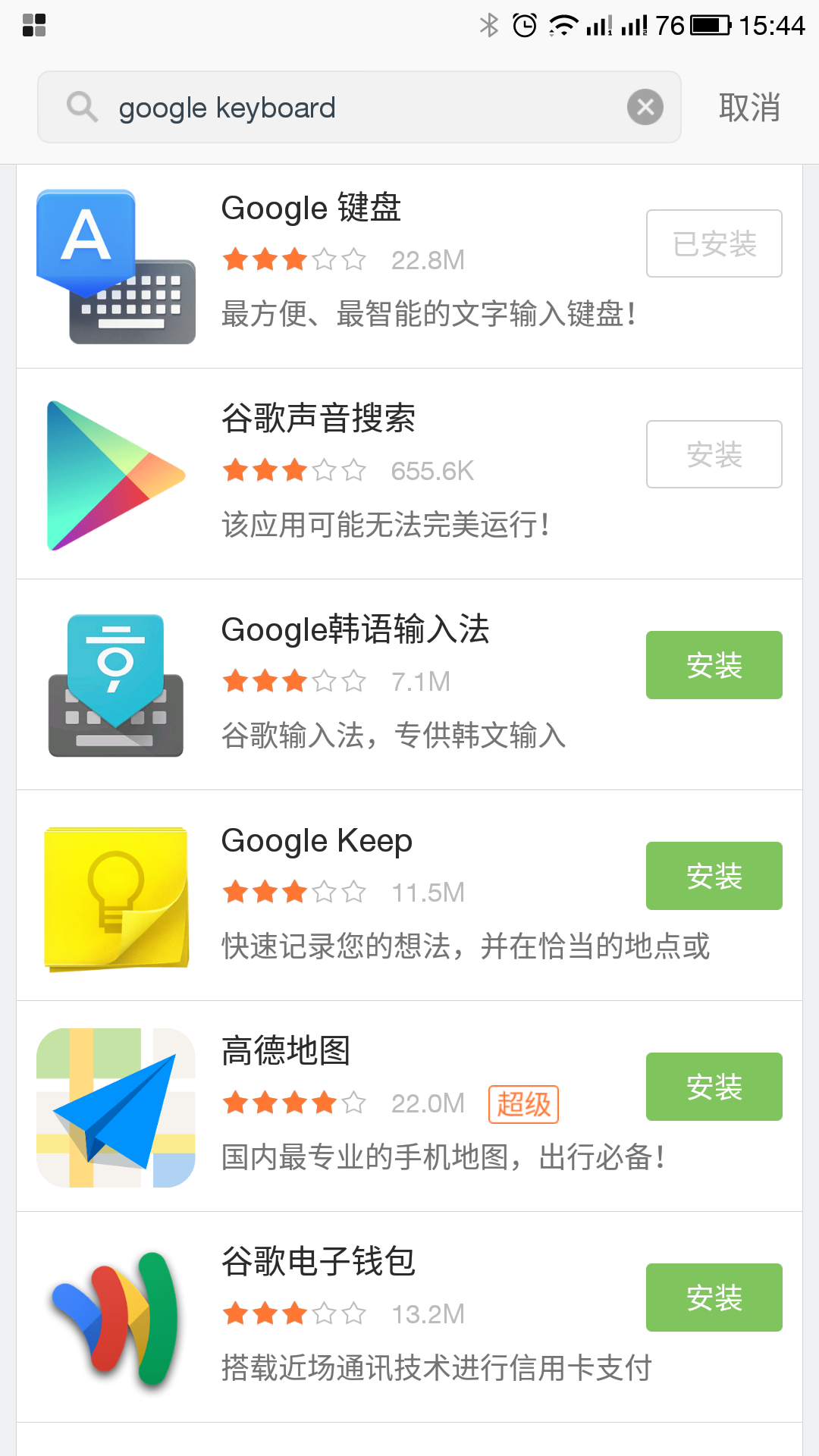Install Google Keep
This screenshot has width=819, height=1456.
[x=714, y=876]
